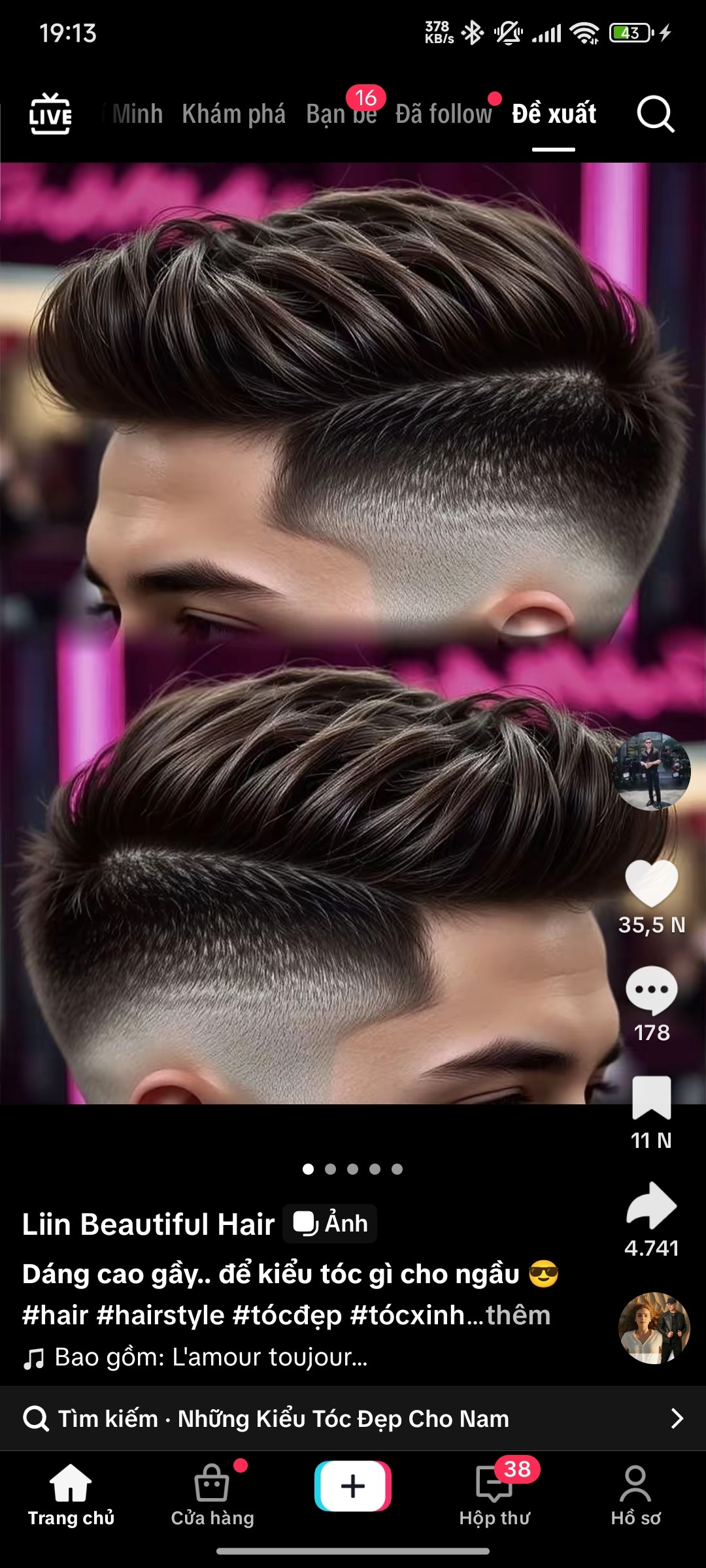
Task: Switch to the Đã follow tab
Action: click(x=443, y=114)
